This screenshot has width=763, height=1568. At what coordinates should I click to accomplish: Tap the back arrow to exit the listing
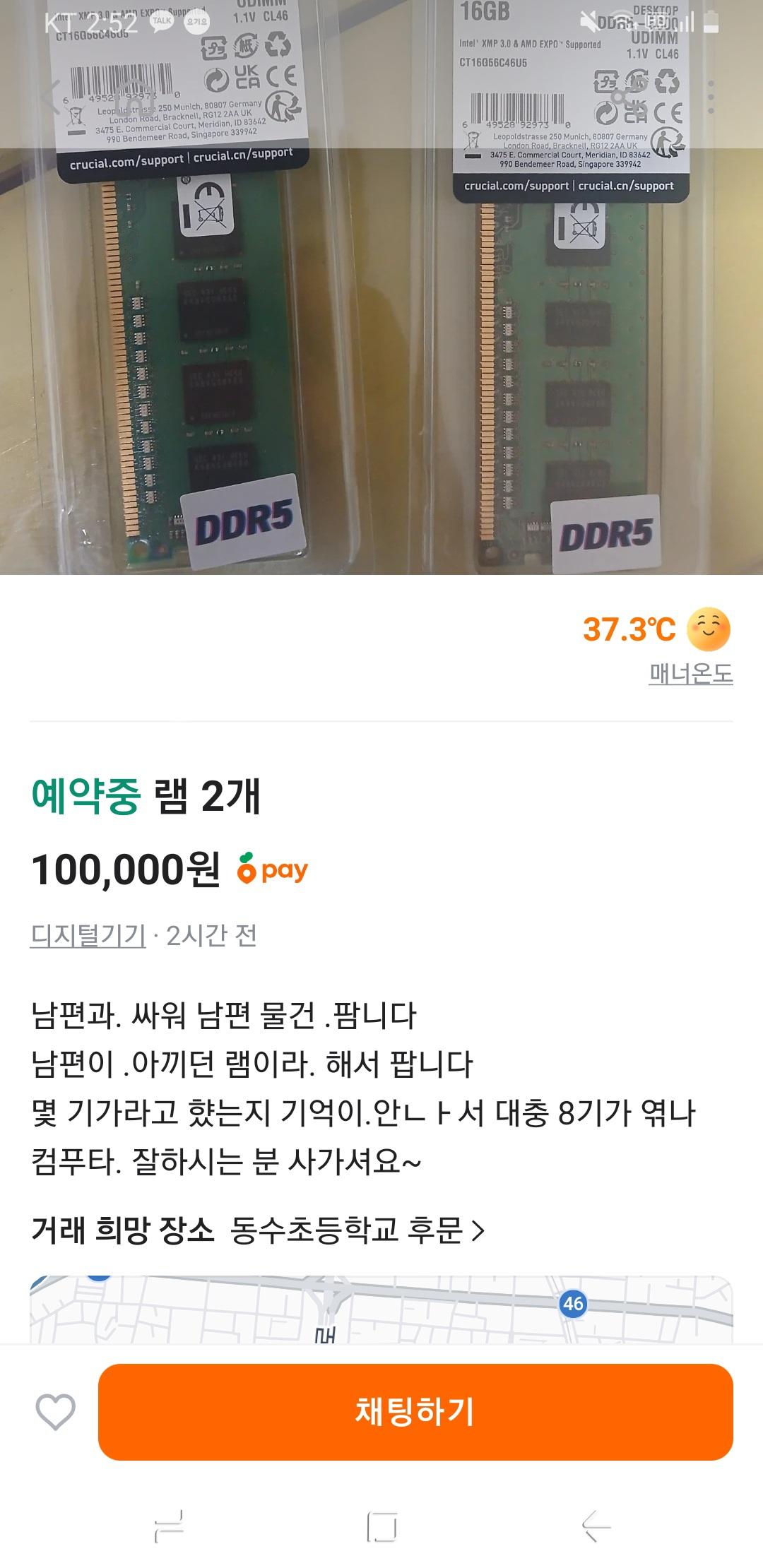pos(49,99)
